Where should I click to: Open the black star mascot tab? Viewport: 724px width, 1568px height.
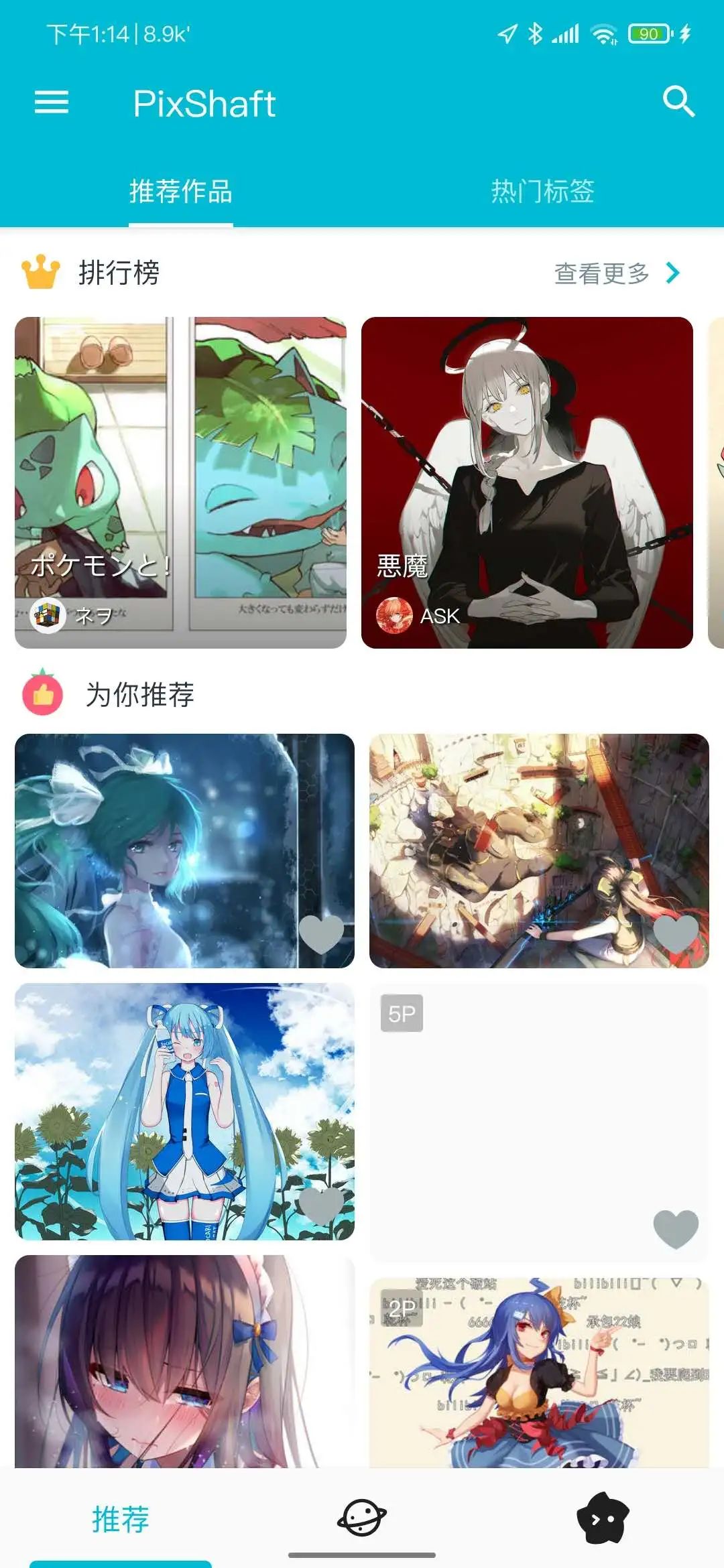click(x=603, y=1518)
